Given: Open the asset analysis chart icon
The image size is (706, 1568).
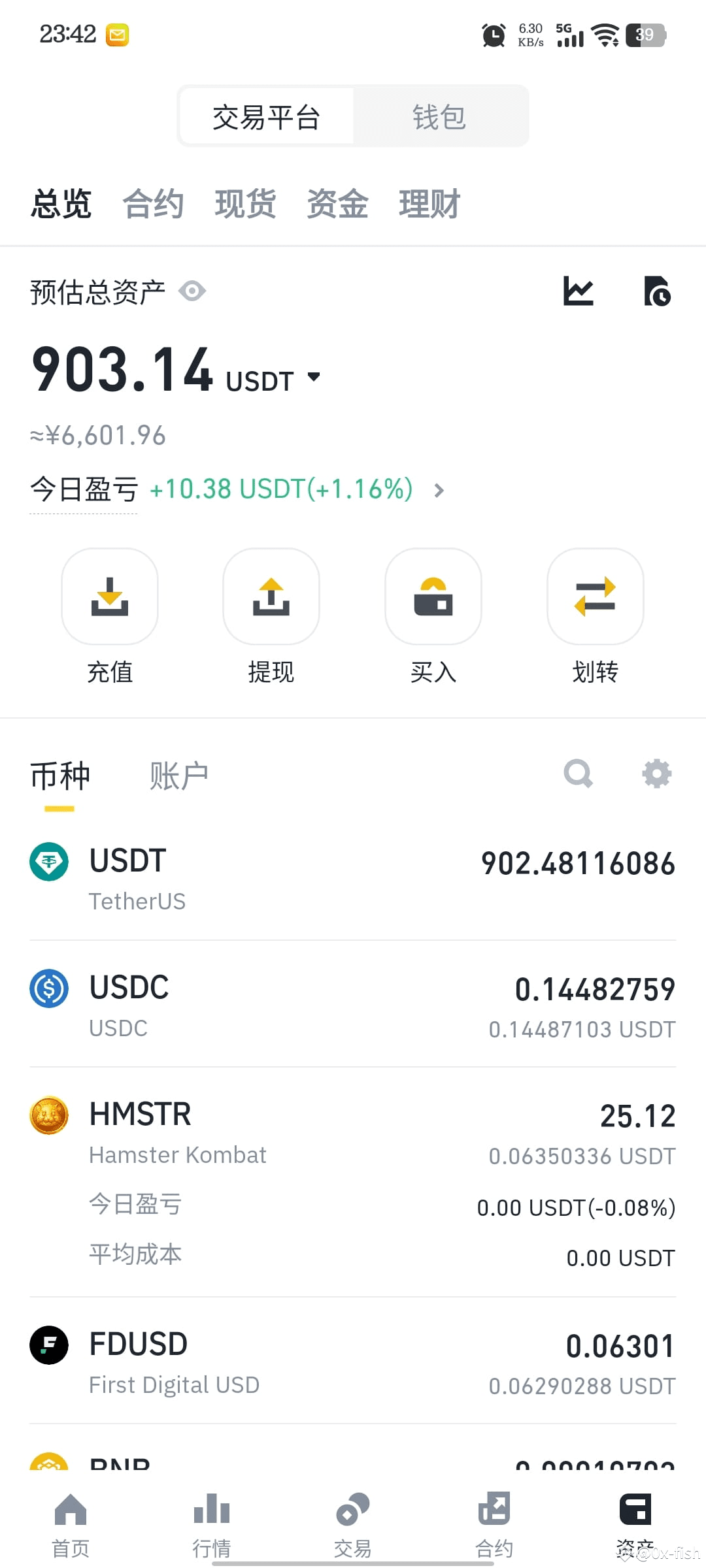Looking at the screenshot, I should tap(578, 291).
